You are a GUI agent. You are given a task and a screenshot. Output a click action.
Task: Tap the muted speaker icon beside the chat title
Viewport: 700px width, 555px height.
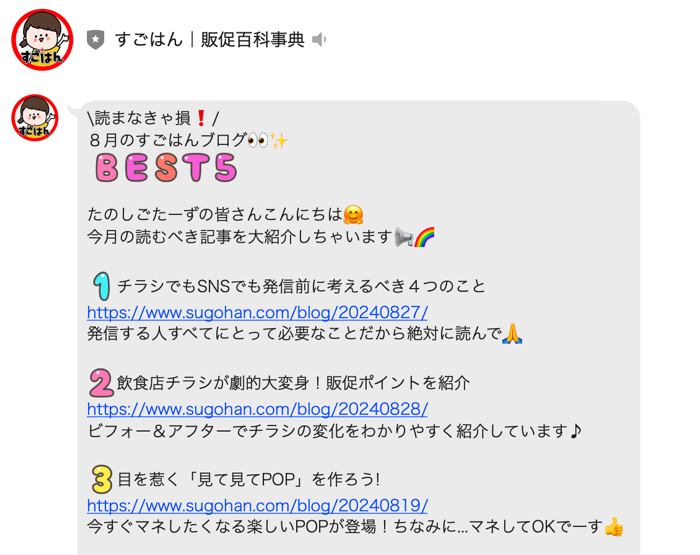point(320,40)
